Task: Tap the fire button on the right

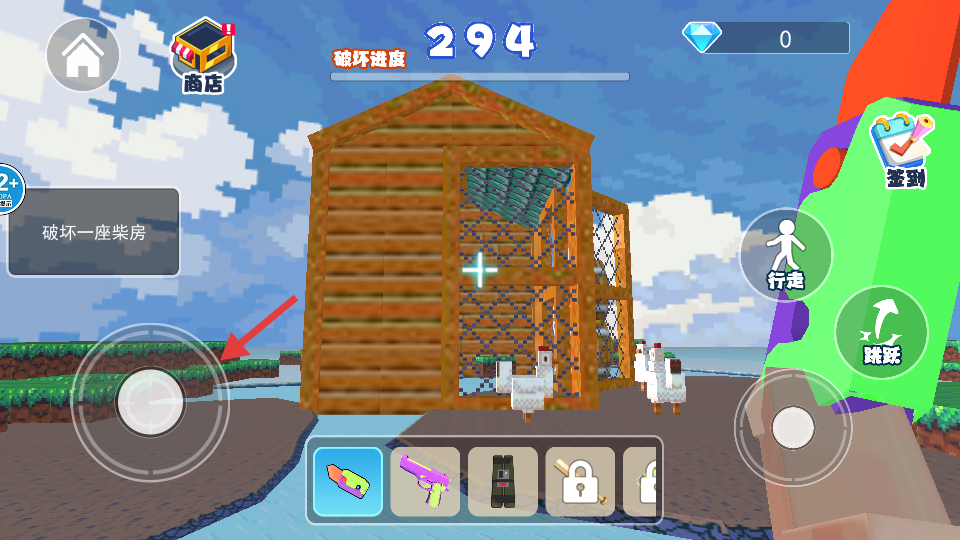Action: (x=793, y=427)
